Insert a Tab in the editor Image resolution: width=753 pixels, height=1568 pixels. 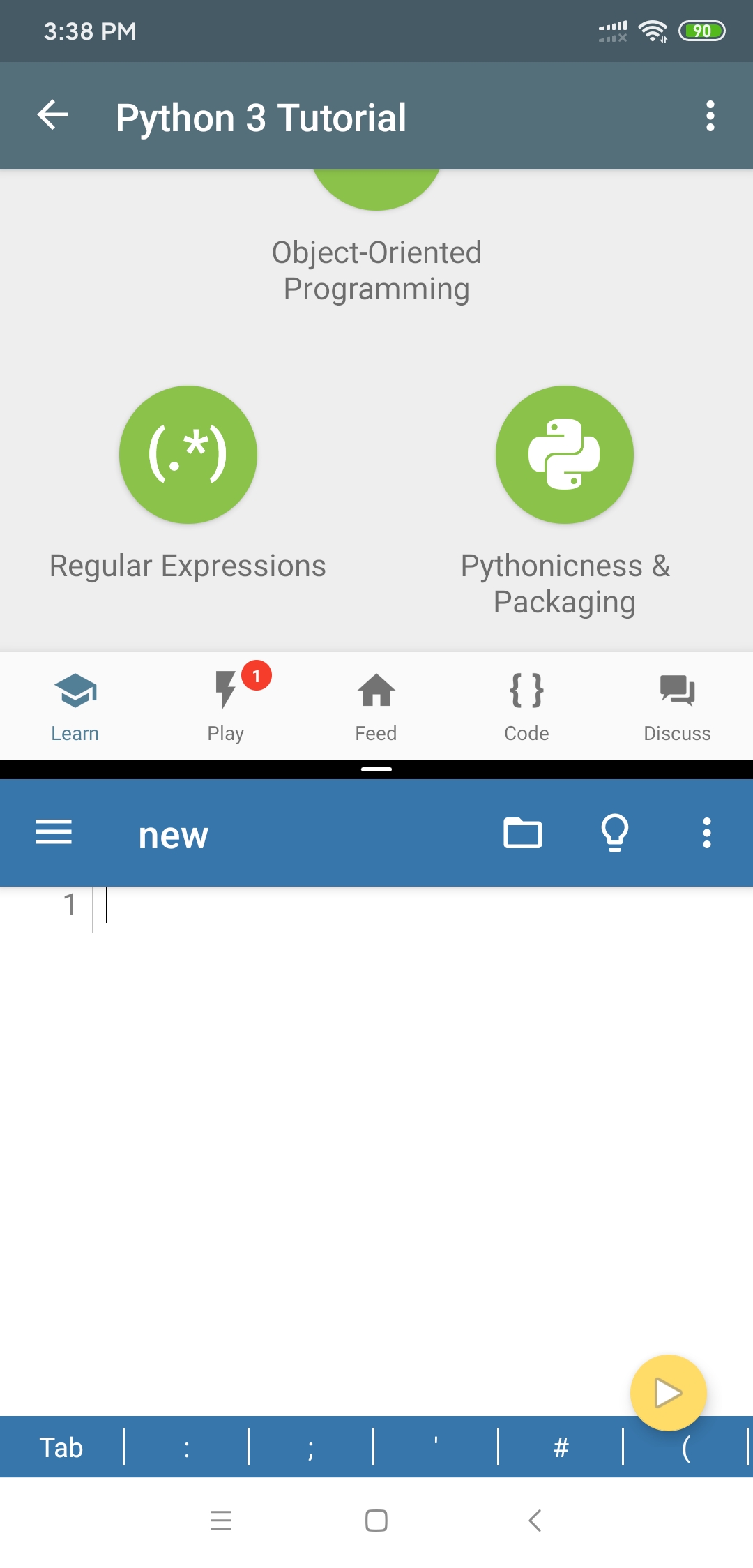click(x=61, y=1447)
